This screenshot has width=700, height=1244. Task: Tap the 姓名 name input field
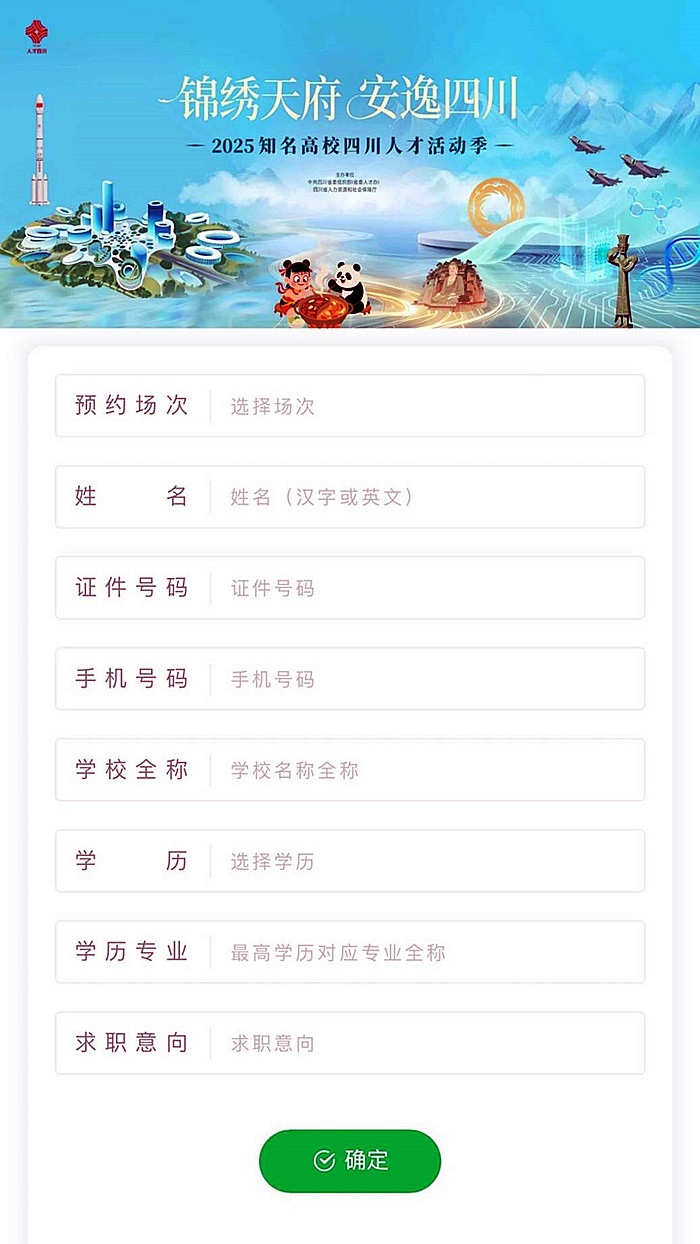click(x=425, y=497)
